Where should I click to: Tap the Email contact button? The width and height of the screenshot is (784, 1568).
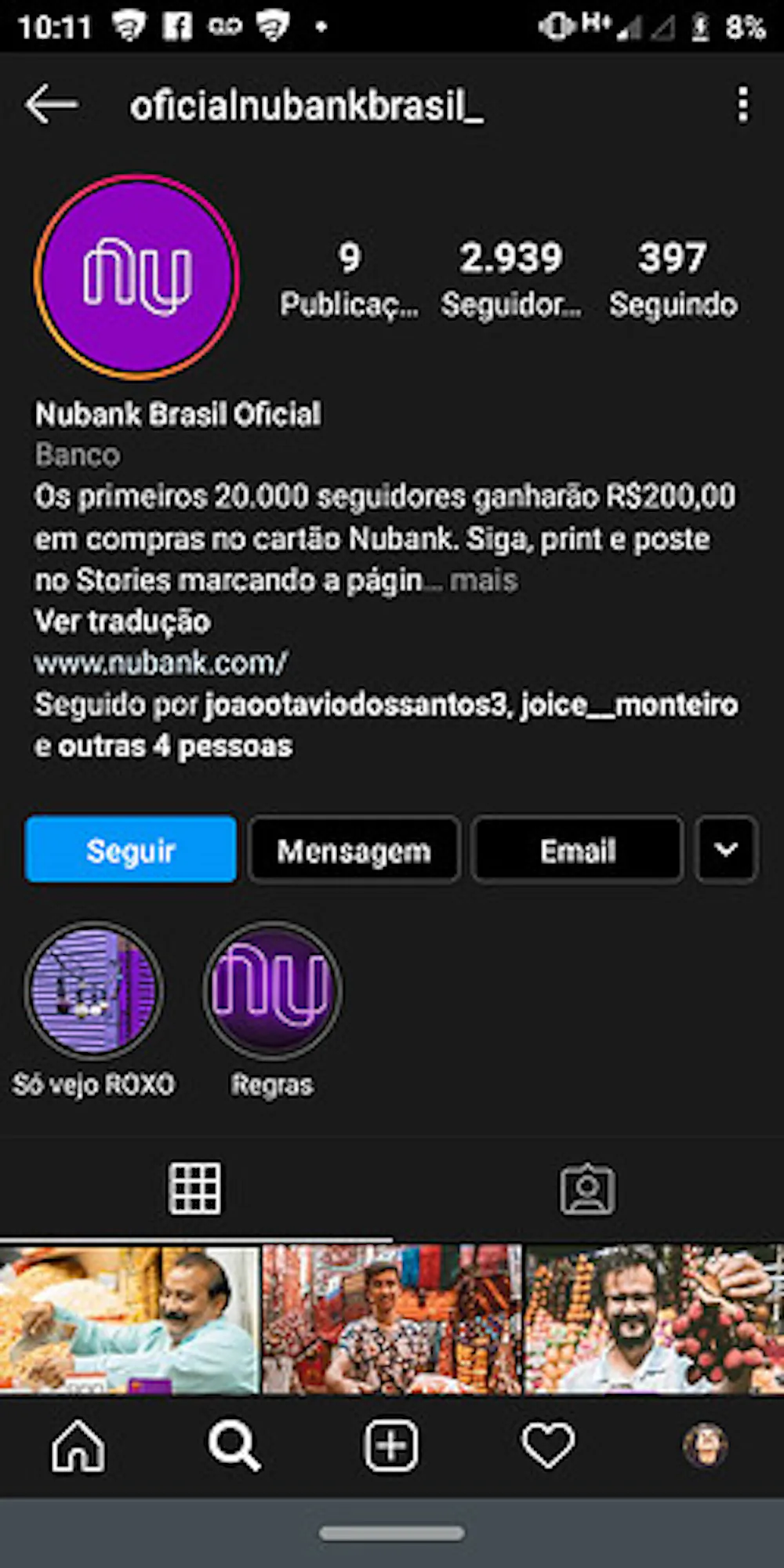click(578, 850)
